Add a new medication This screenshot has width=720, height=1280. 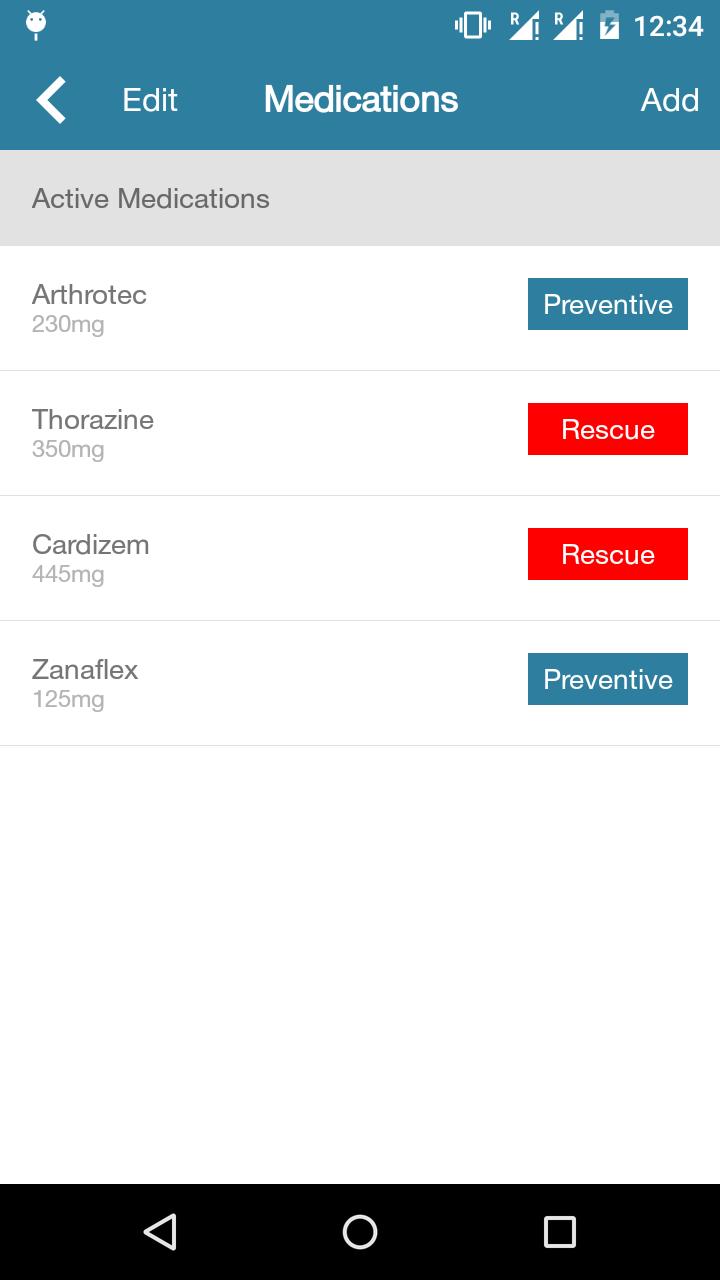pos(669,100)
